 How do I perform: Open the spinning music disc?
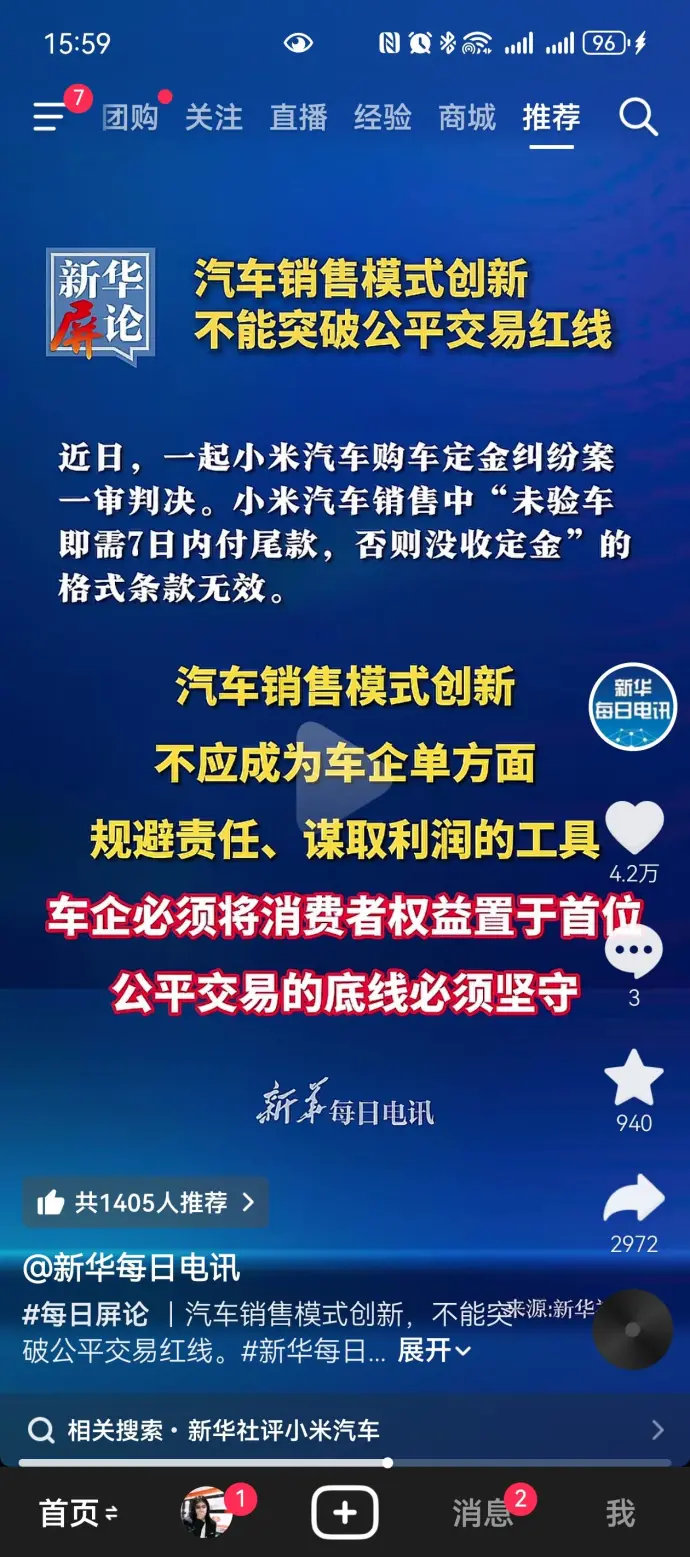click(632, 1330)
